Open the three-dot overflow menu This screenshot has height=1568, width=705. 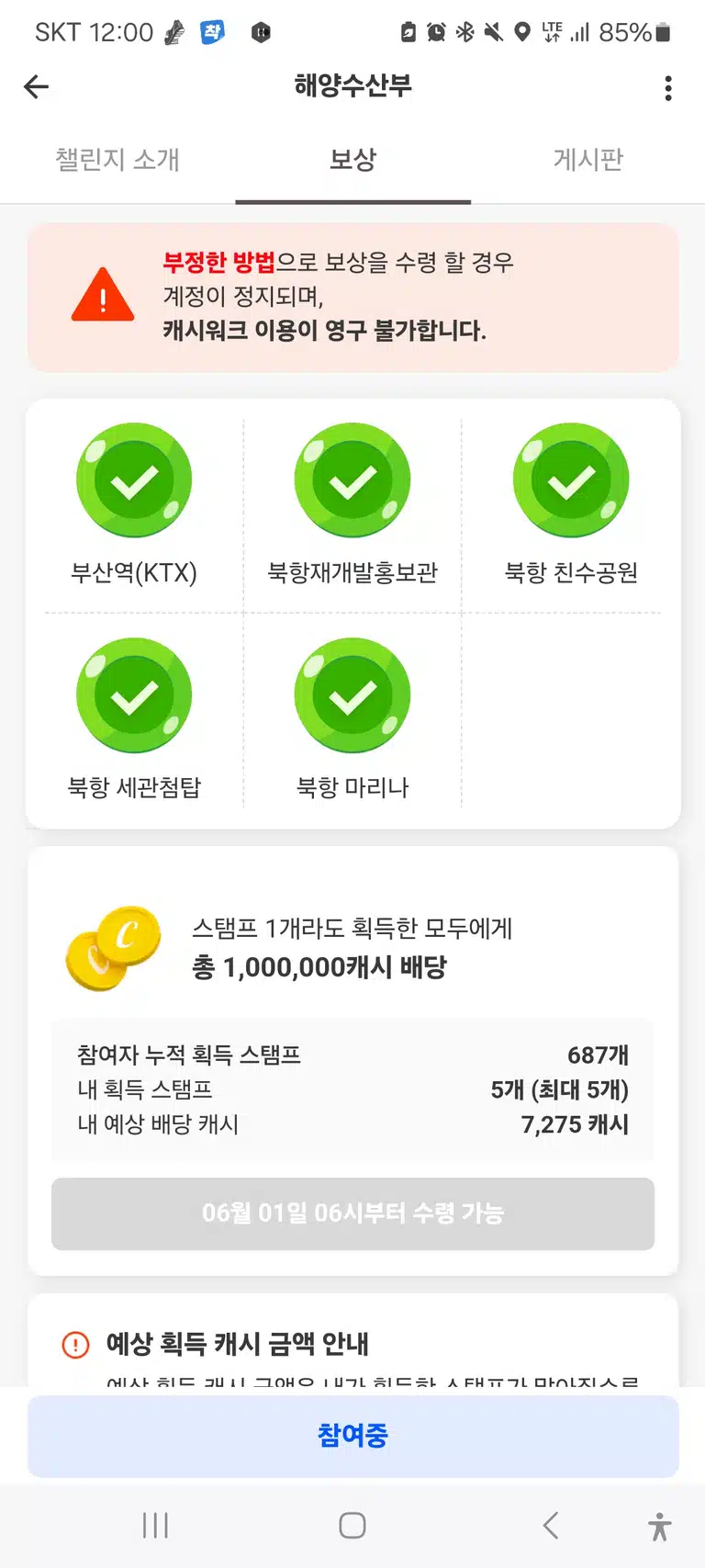pos(668,88)
